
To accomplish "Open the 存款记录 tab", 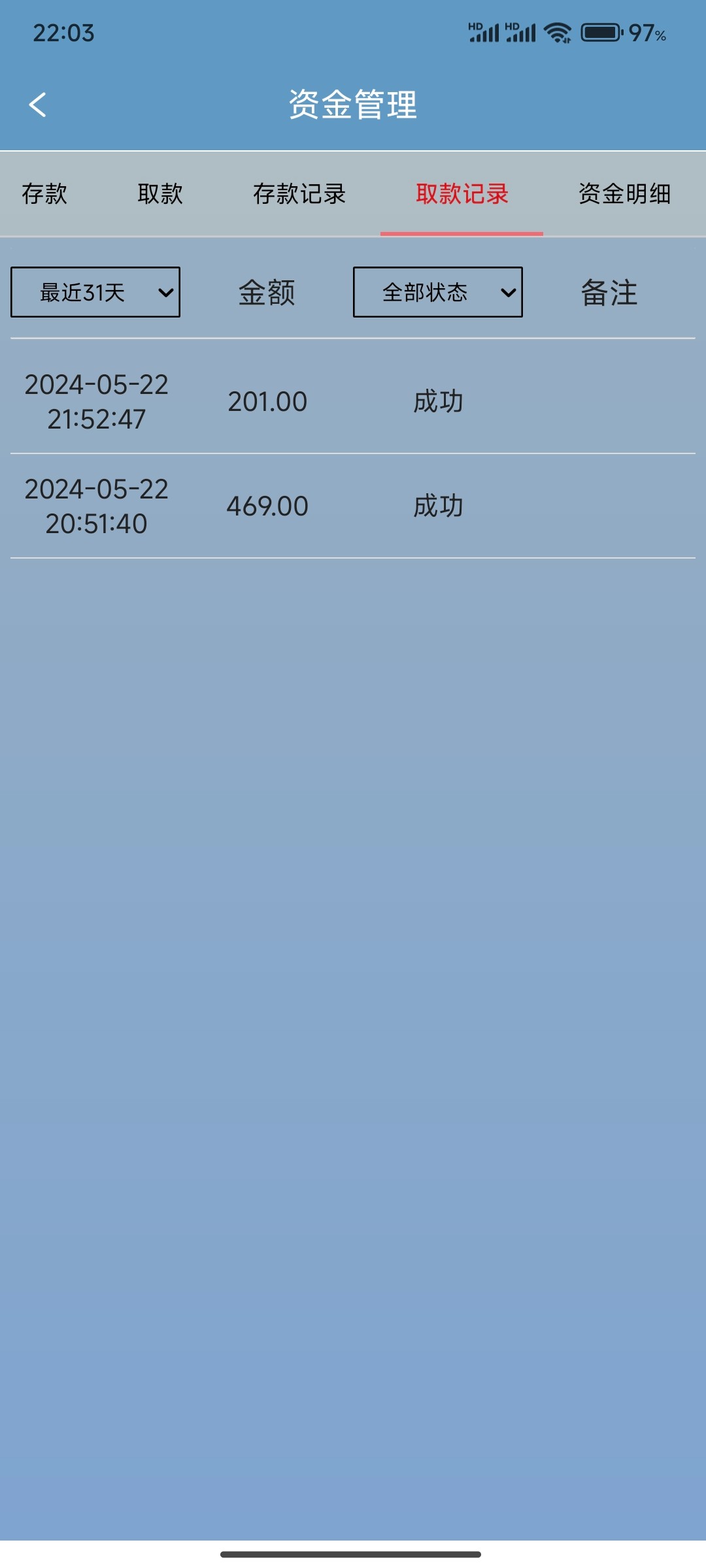I will click(x=299, y=194).
